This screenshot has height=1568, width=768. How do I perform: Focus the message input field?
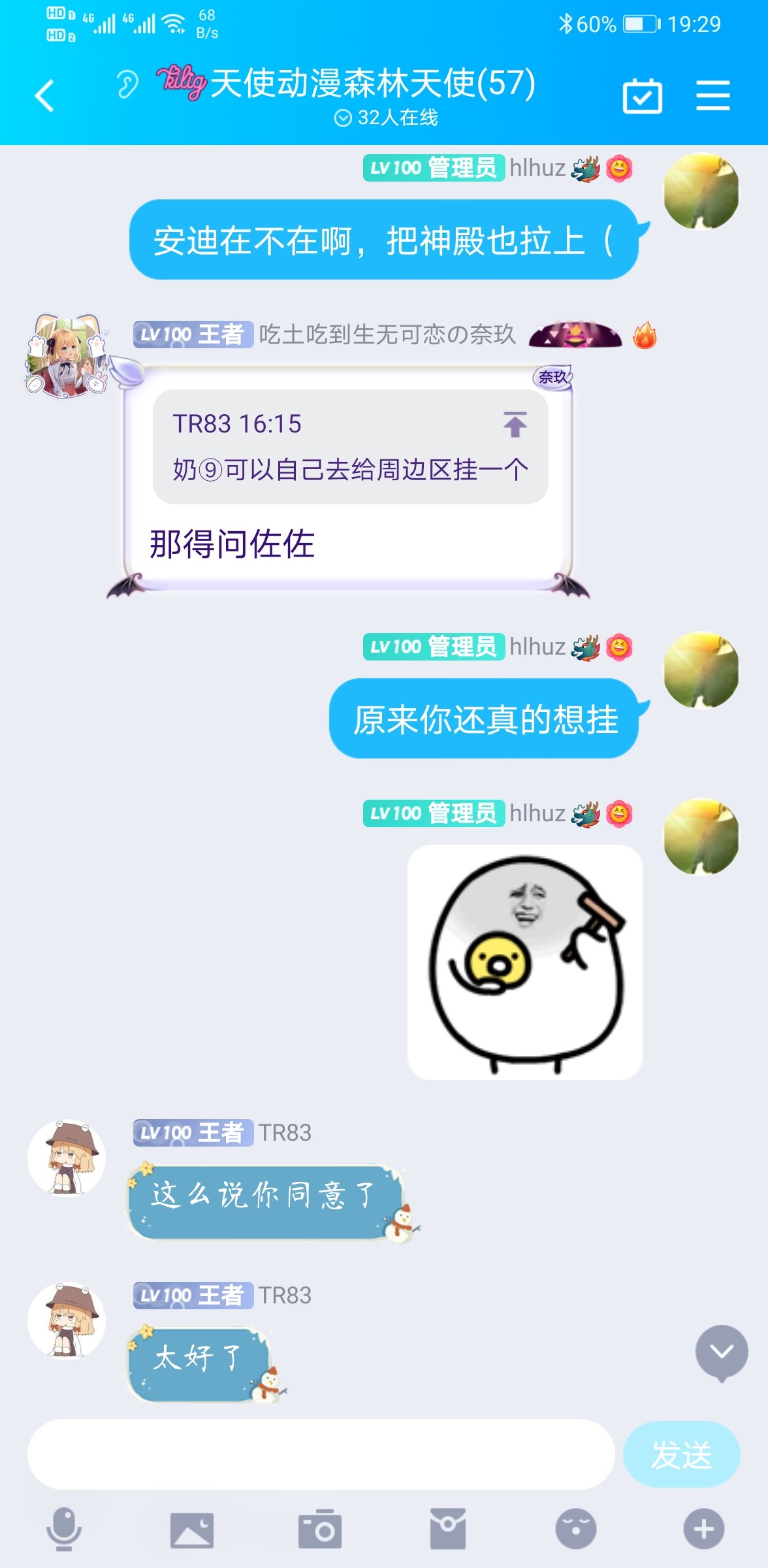320,1454
